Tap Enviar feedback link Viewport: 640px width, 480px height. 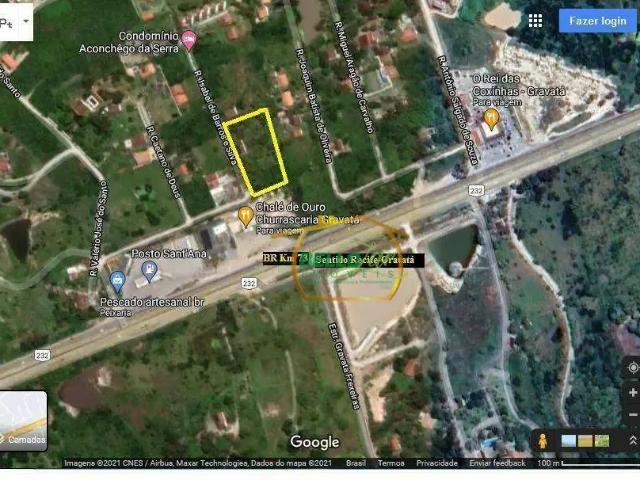[x=497, y=463]
